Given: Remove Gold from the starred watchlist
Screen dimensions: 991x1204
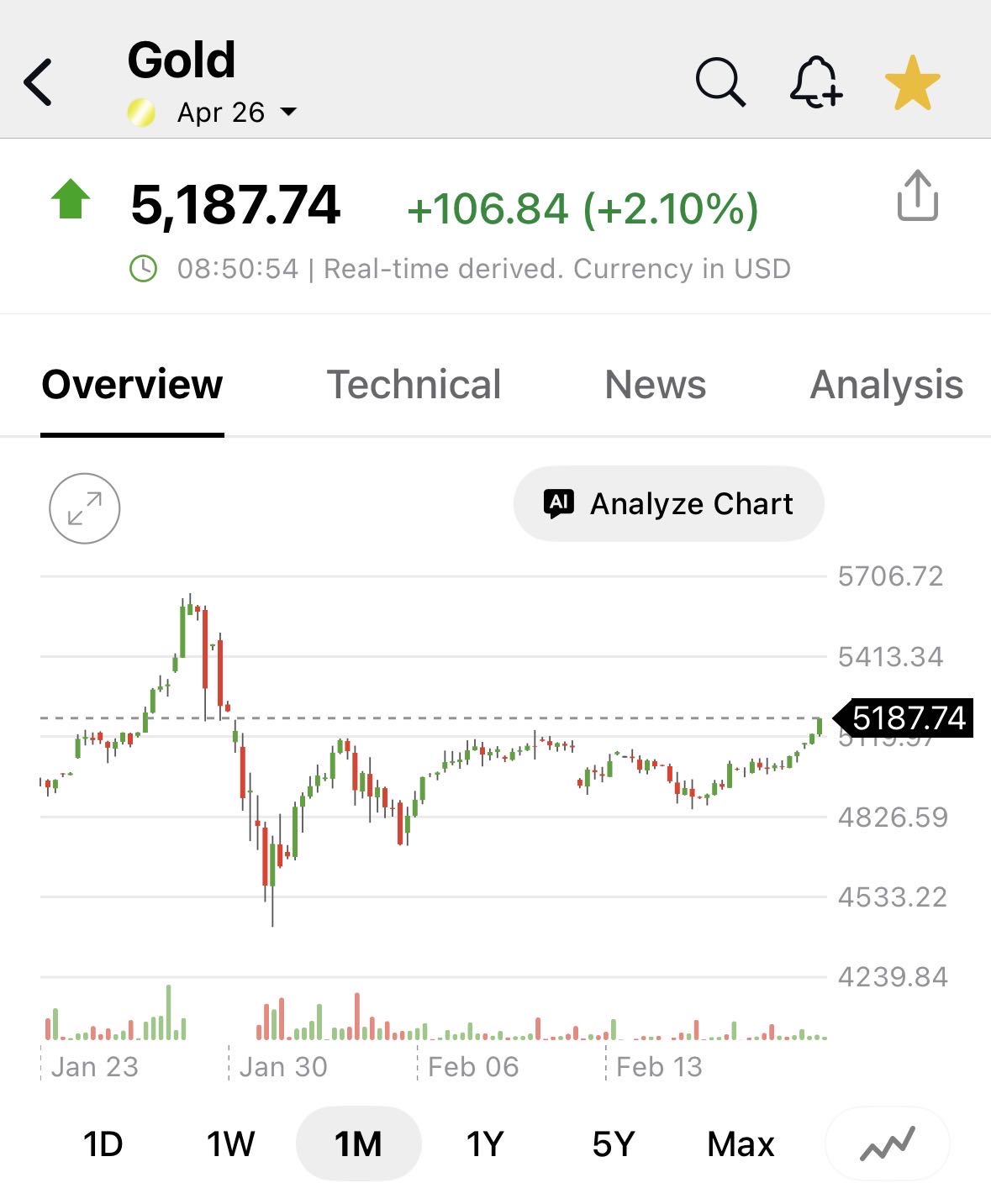Looking at the screenshot, I should pyautogui.click(x=912, y=82).
